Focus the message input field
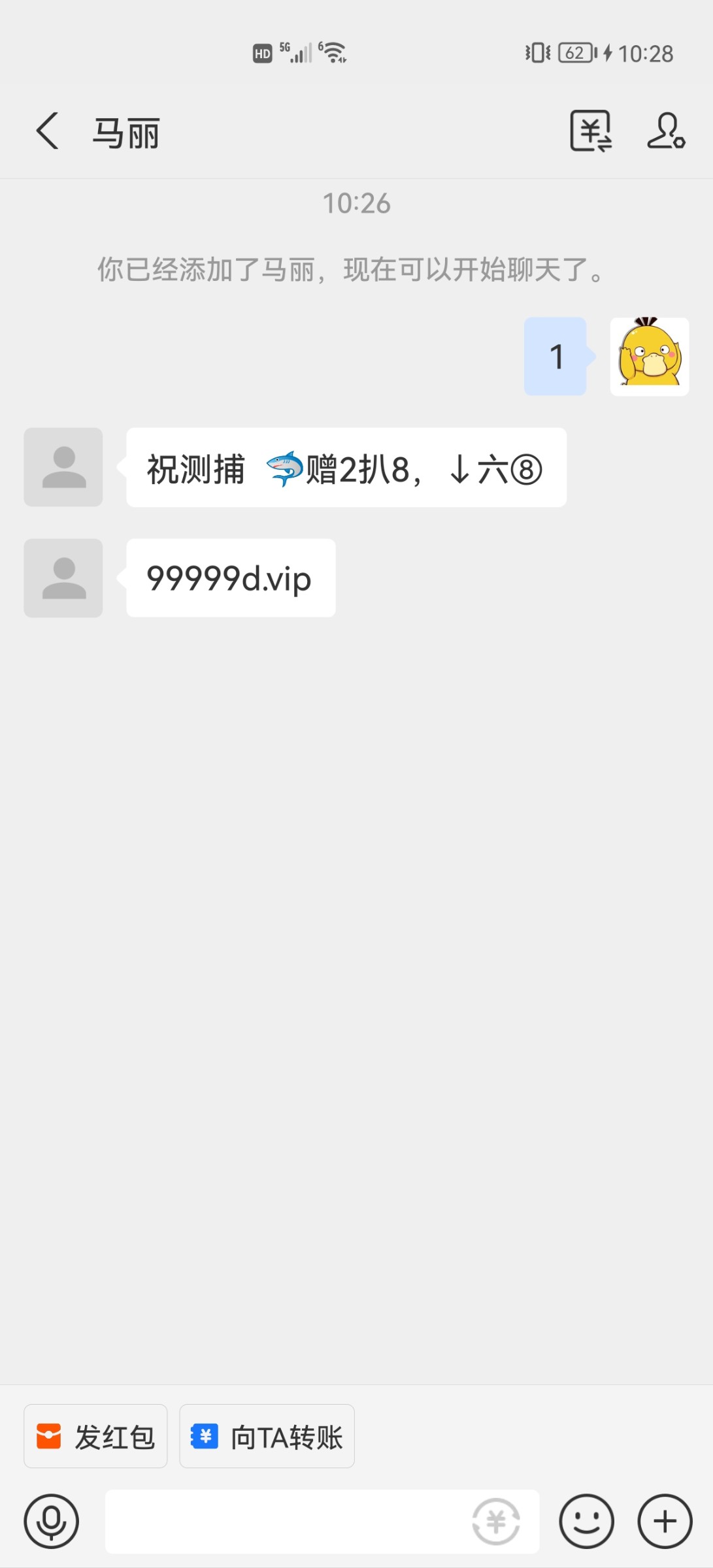713x1568 pixels. tap(288, 1521)
